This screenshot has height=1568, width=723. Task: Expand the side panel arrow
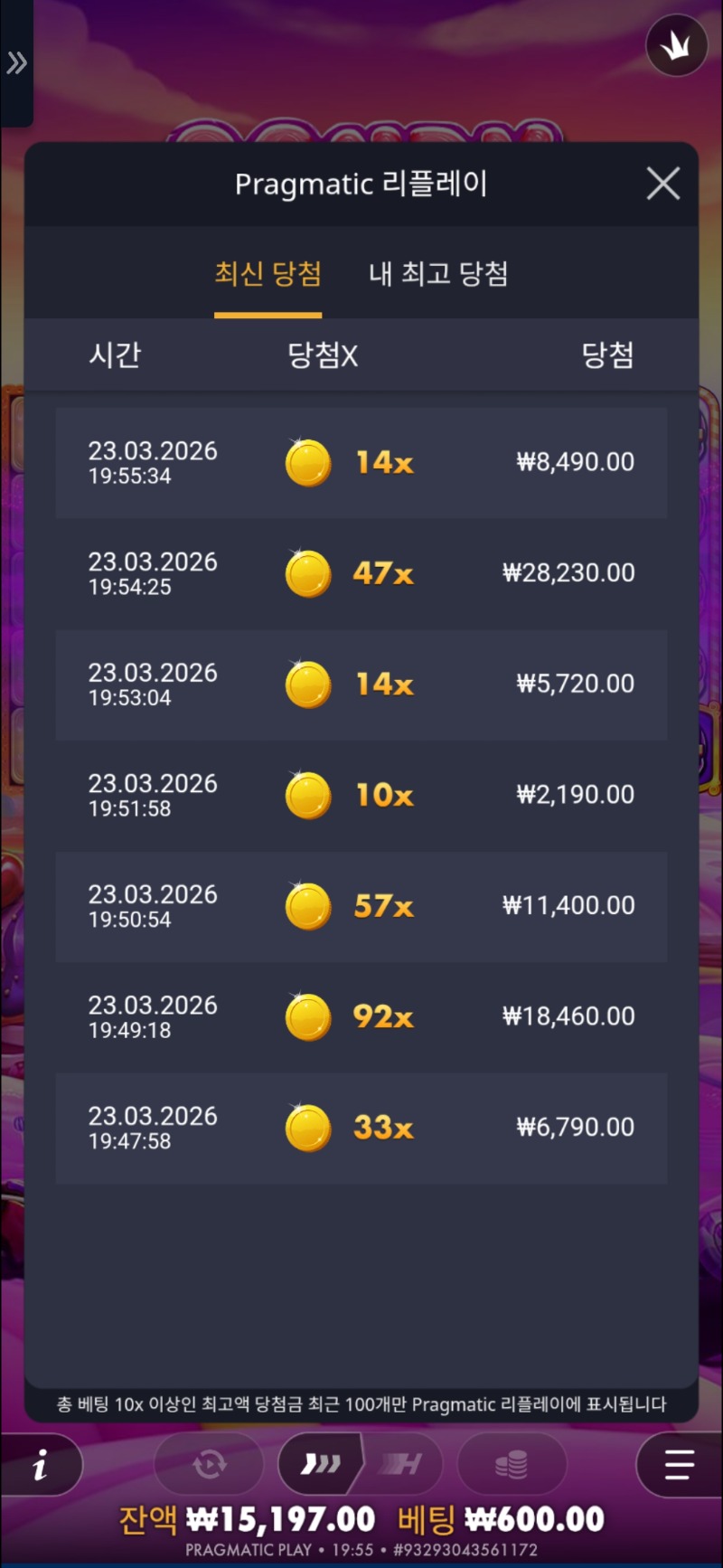[16, 63]
